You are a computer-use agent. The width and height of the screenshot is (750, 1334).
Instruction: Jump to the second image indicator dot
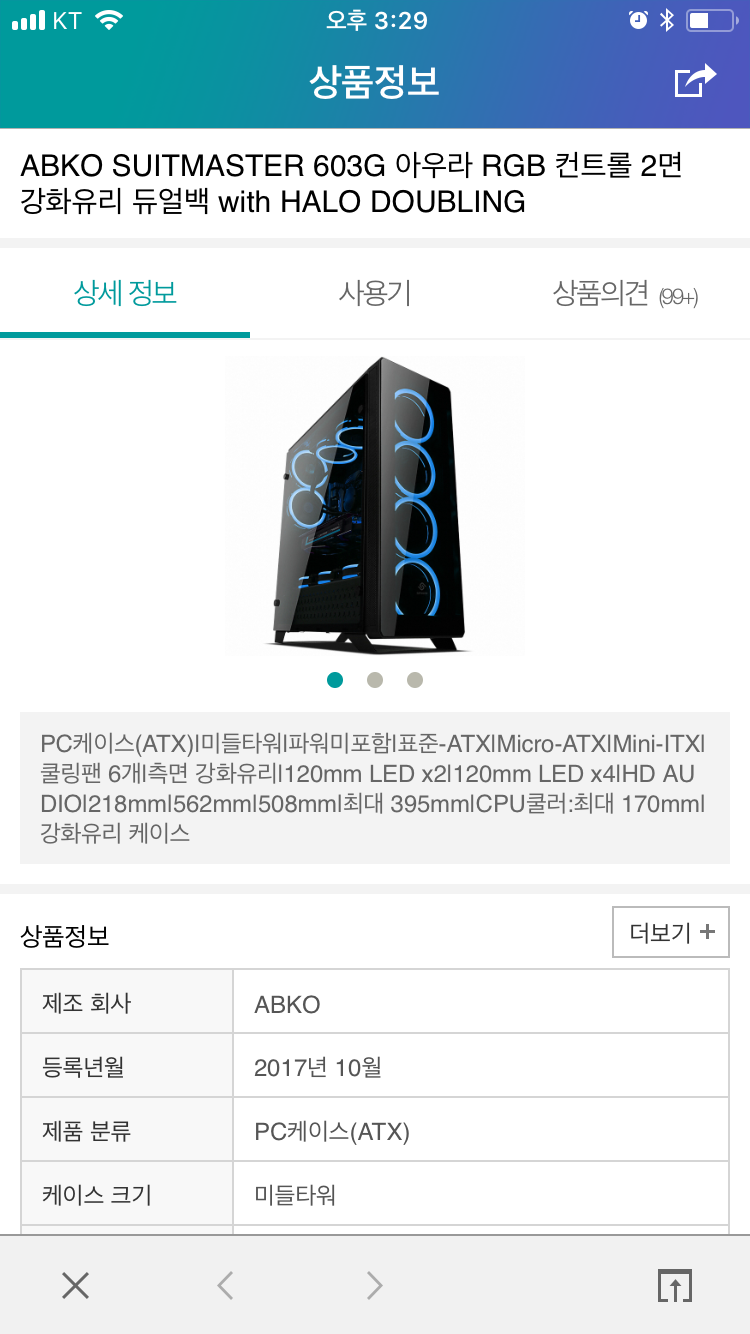375,680
